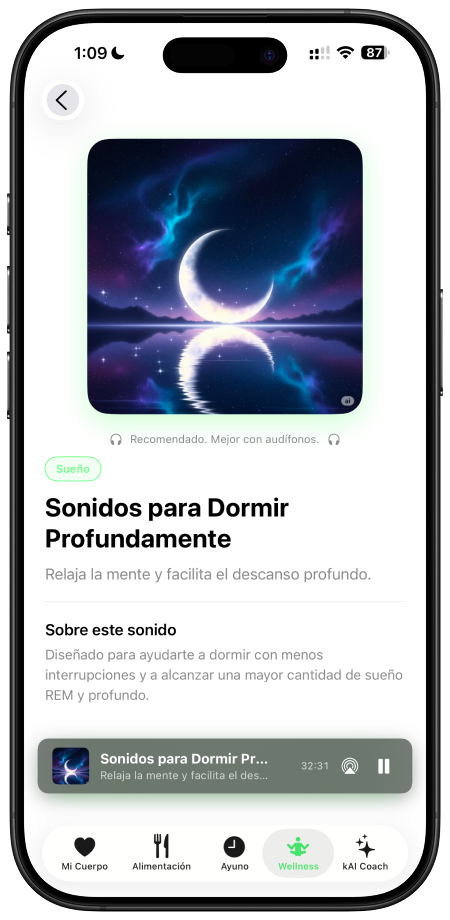
Task: Open AirPlay output options in mini player
Action: click(x=350, y=766)
